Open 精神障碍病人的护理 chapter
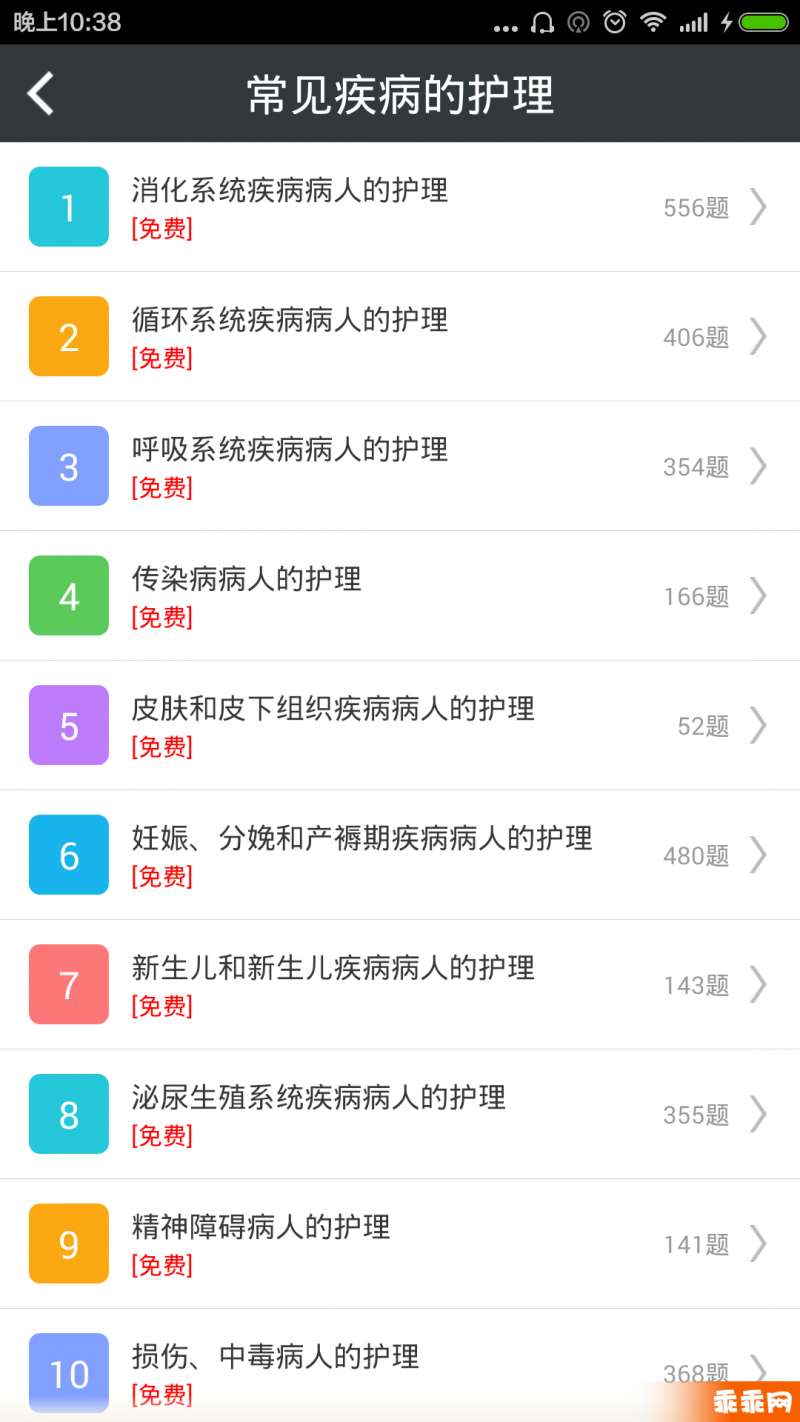 pyautogui.click(x=400, y=1244)
